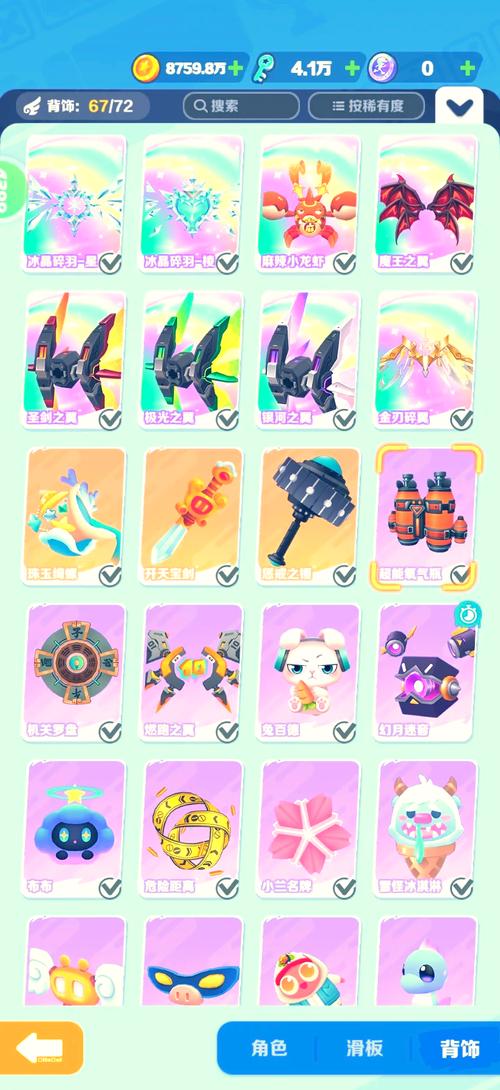Screen dimensions: 500x1090
Task: Switch to the 滑板 tab
Action: (x=364, y=1048)
